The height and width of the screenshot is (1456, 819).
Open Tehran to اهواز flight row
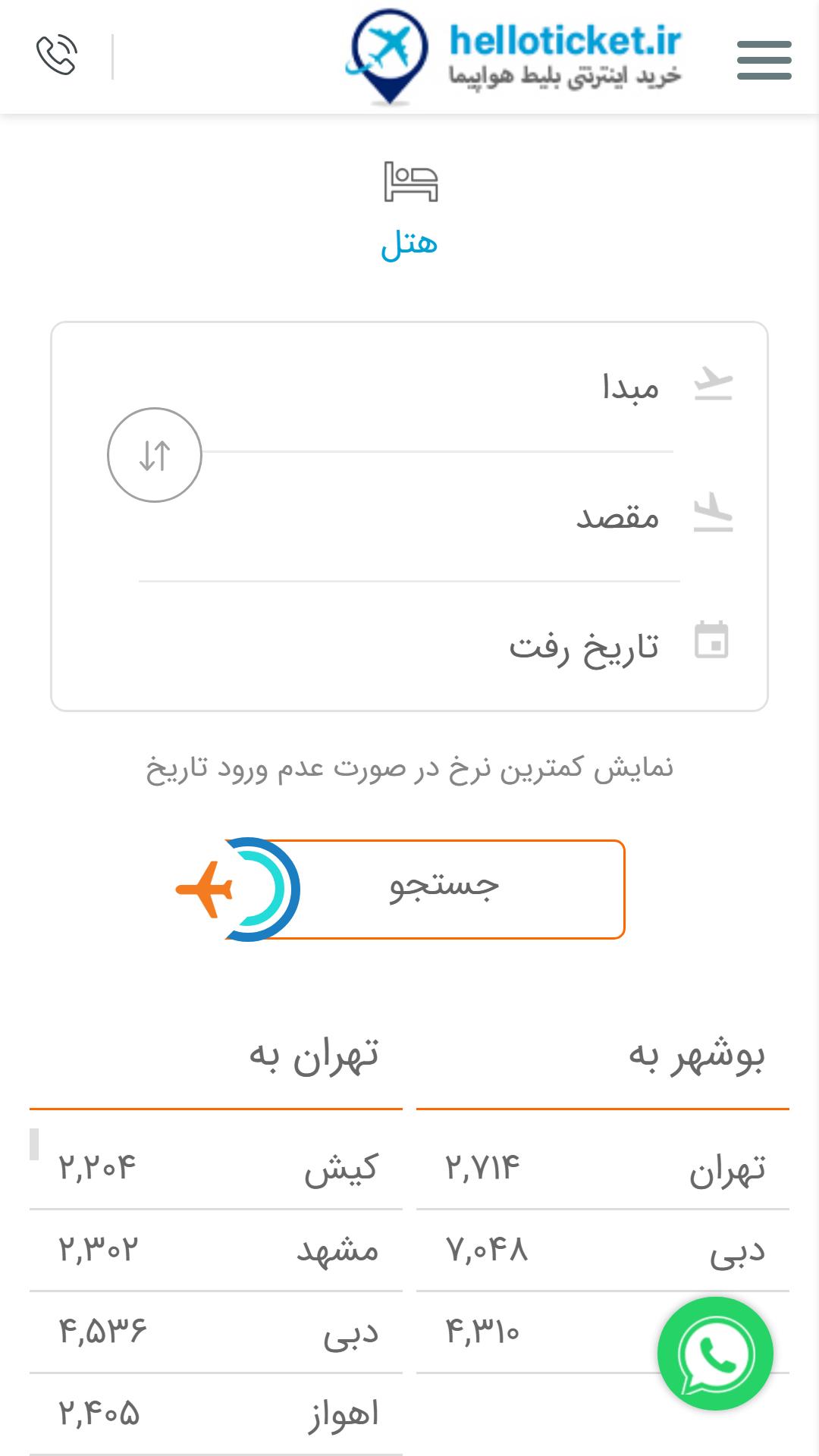[x=216, y=1414]
